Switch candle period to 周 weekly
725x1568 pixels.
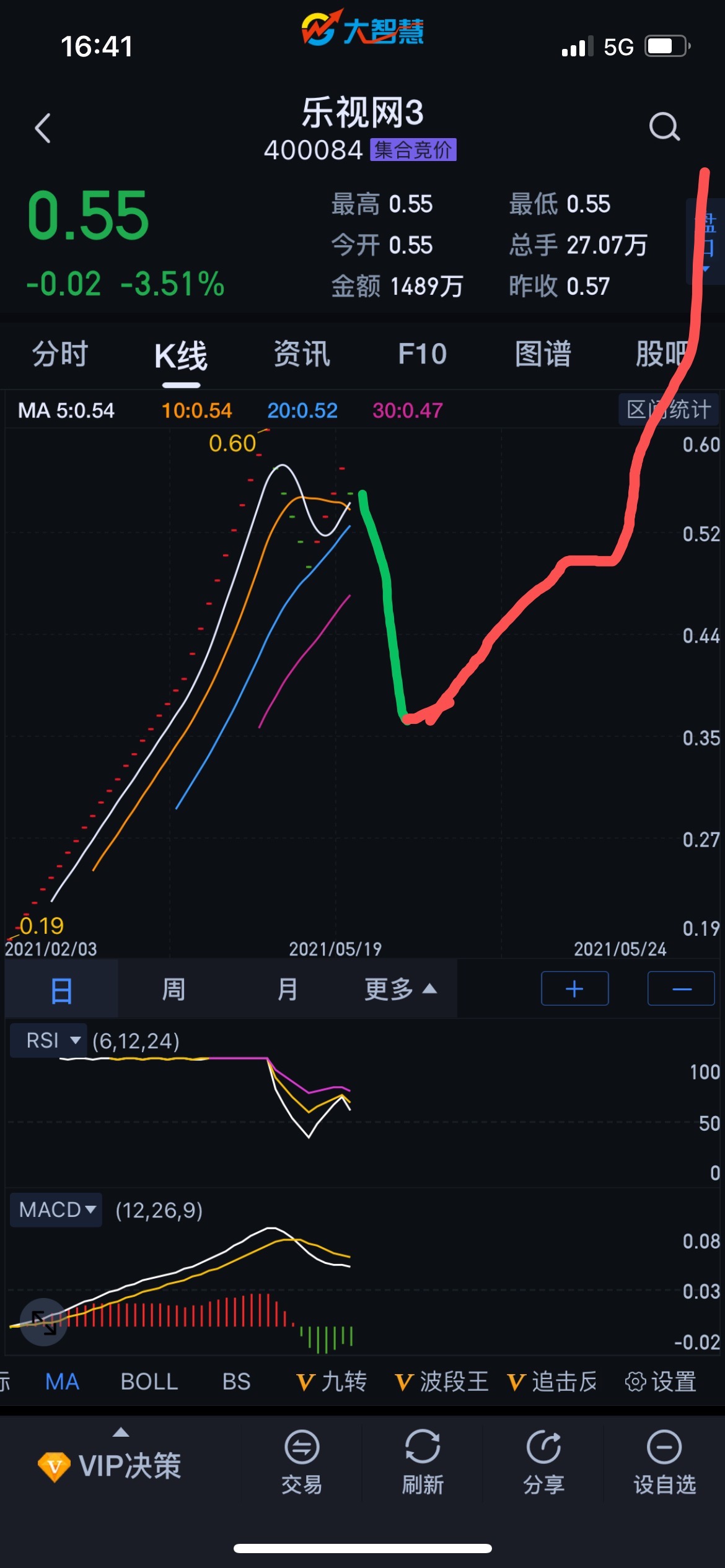(x=174, y=988)
